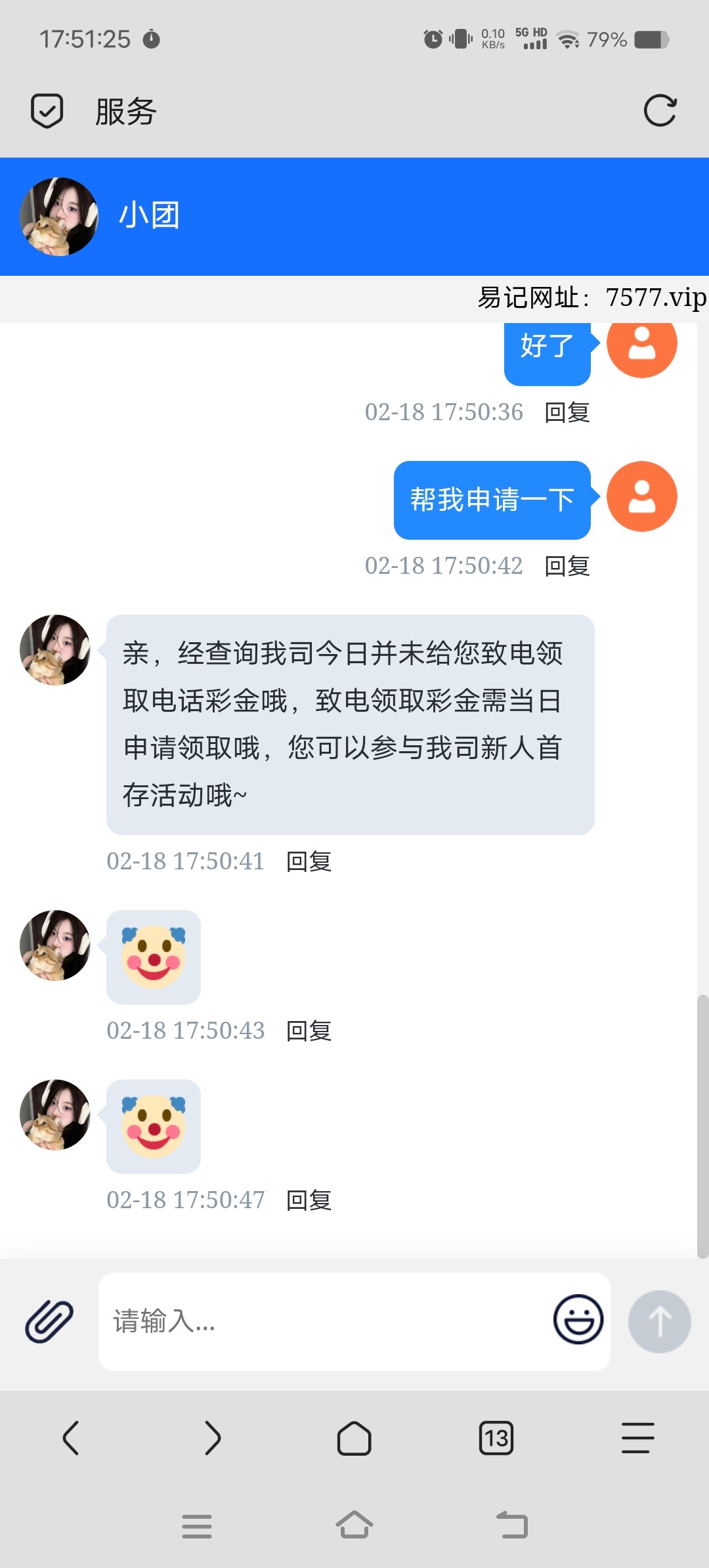Tap the system back button
Image resolution: width=709 pixels, height=1568 pixels.
511,1525
